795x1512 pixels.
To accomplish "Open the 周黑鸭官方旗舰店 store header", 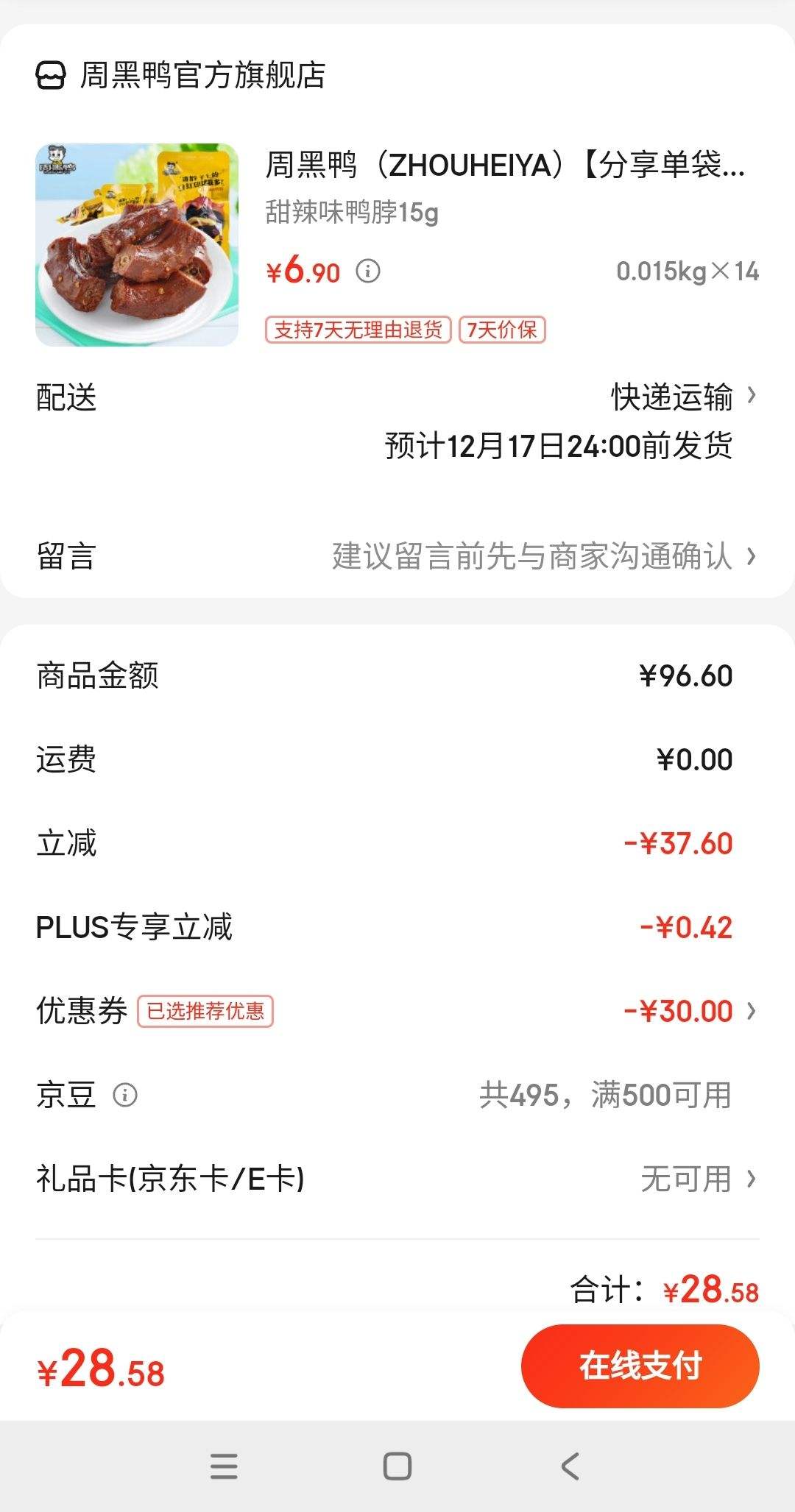I will [x=181, y=75].
